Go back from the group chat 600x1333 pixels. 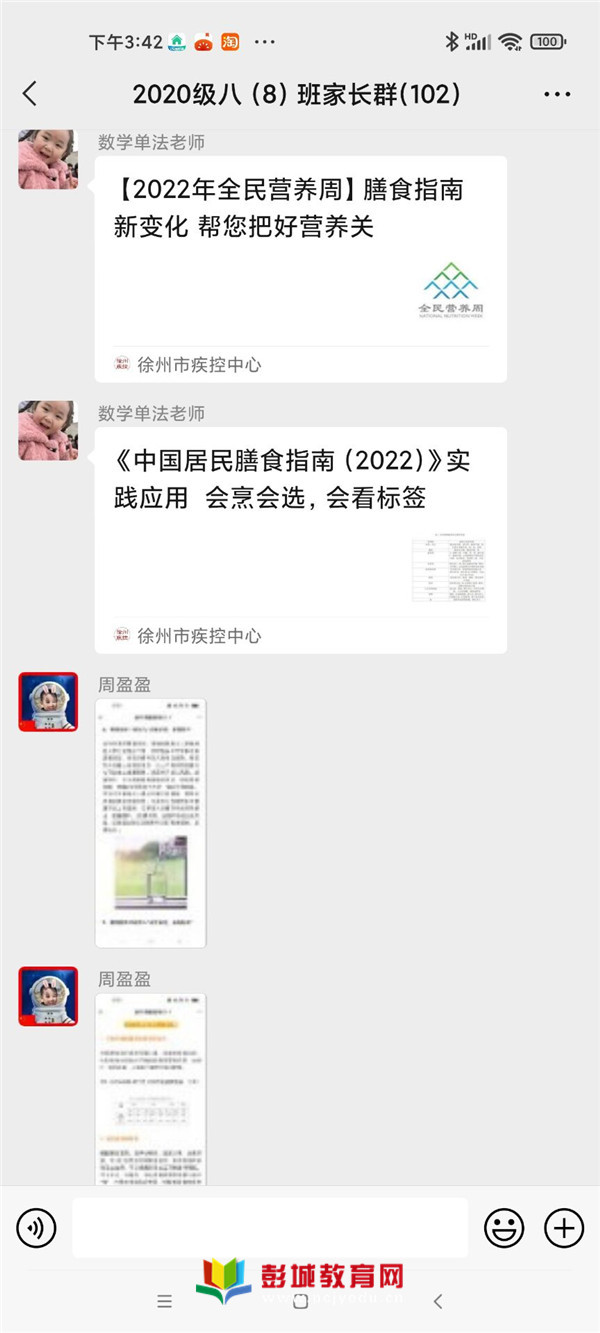tap(29, 94)
